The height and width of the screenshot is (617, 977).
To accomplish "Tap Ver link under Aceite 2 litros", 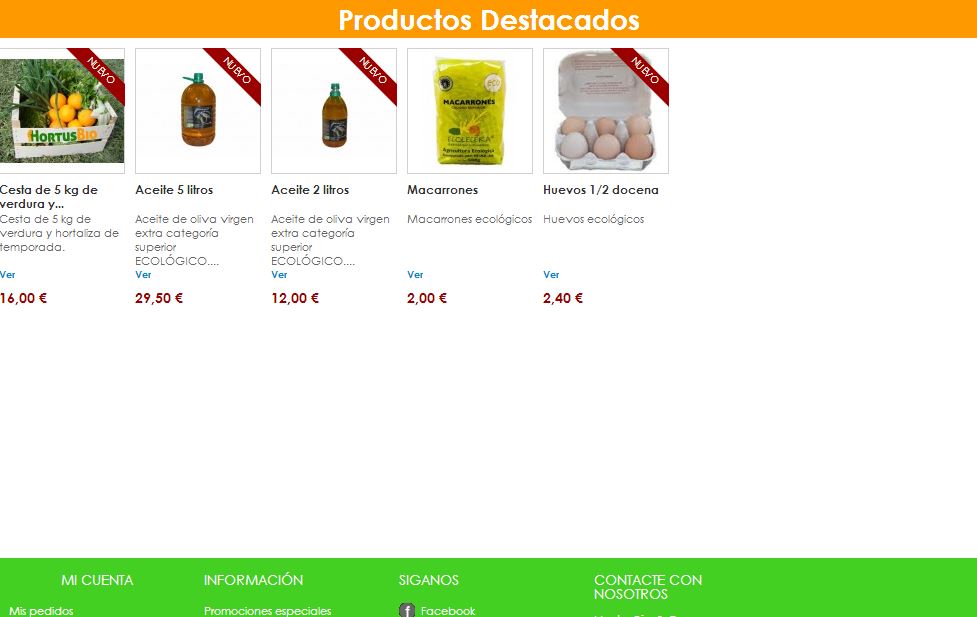I will 279,275.
